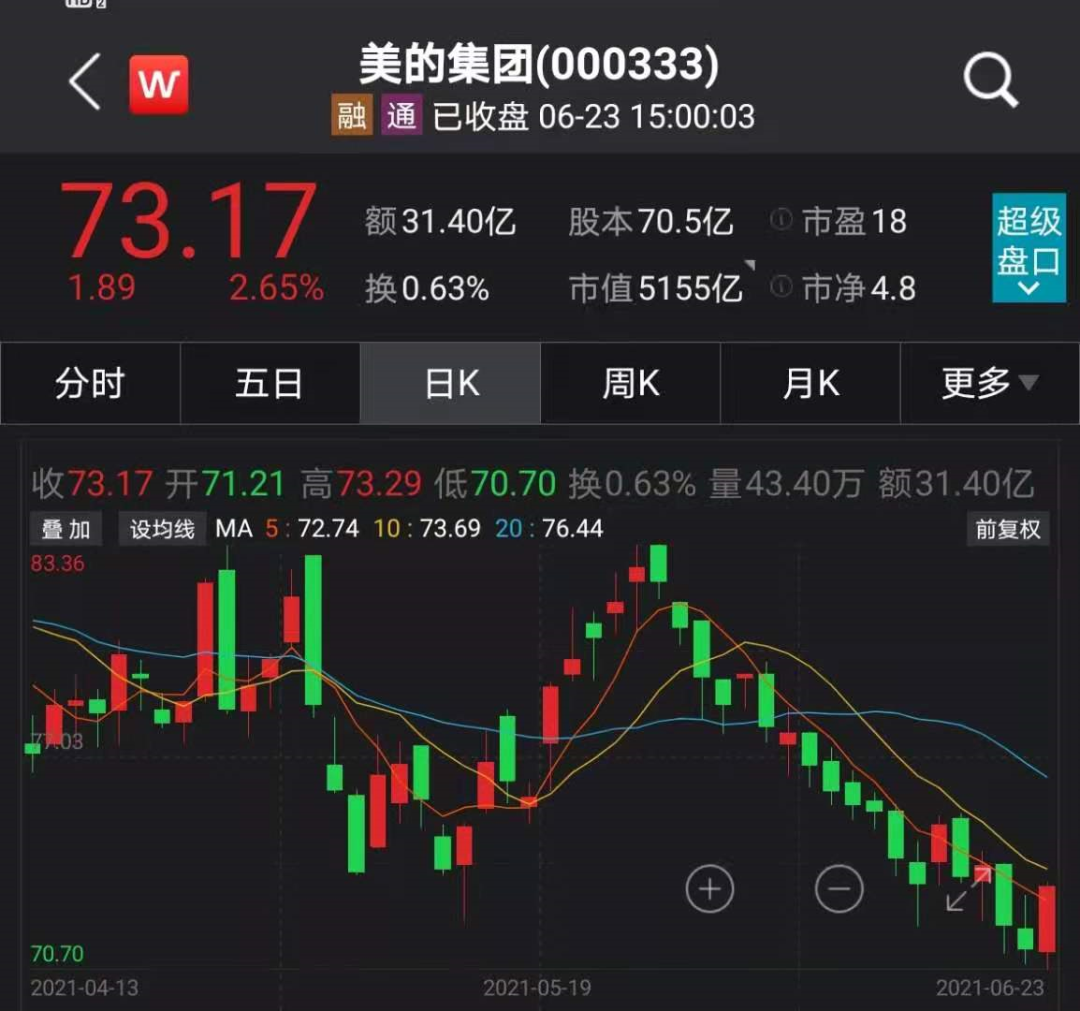1080x1011 pixels.
Task: Tap the info icon beside 市盈
Action: 781,220
